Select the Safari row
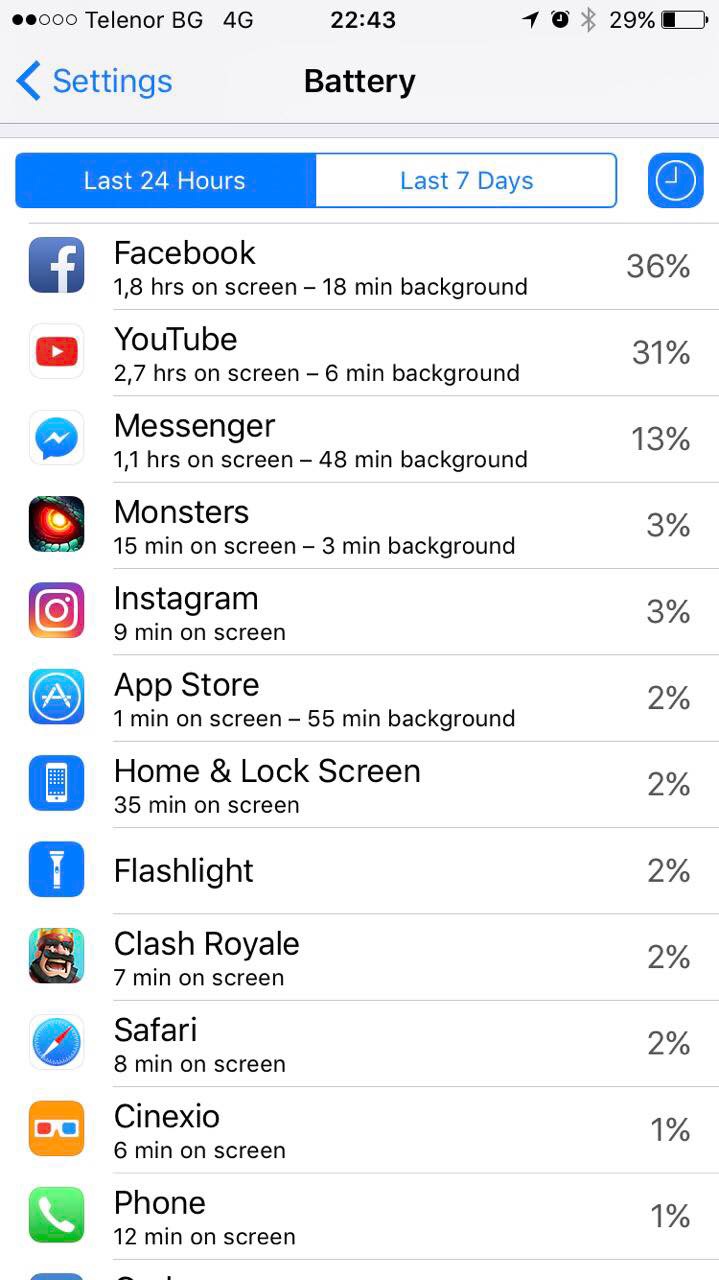The height and width of the screenshot is (1280, 719). [x=360, y=1043]
